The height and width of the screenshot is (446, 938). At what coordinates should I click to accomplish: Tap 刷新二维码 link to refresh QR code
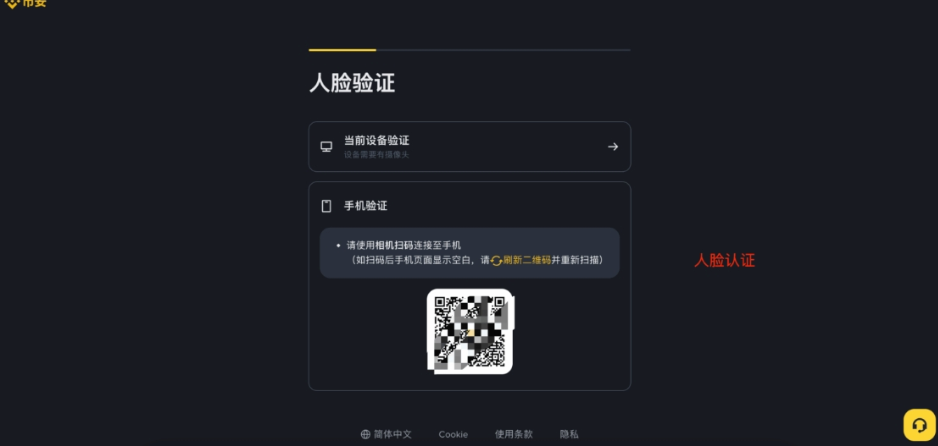tap(526, 260)
